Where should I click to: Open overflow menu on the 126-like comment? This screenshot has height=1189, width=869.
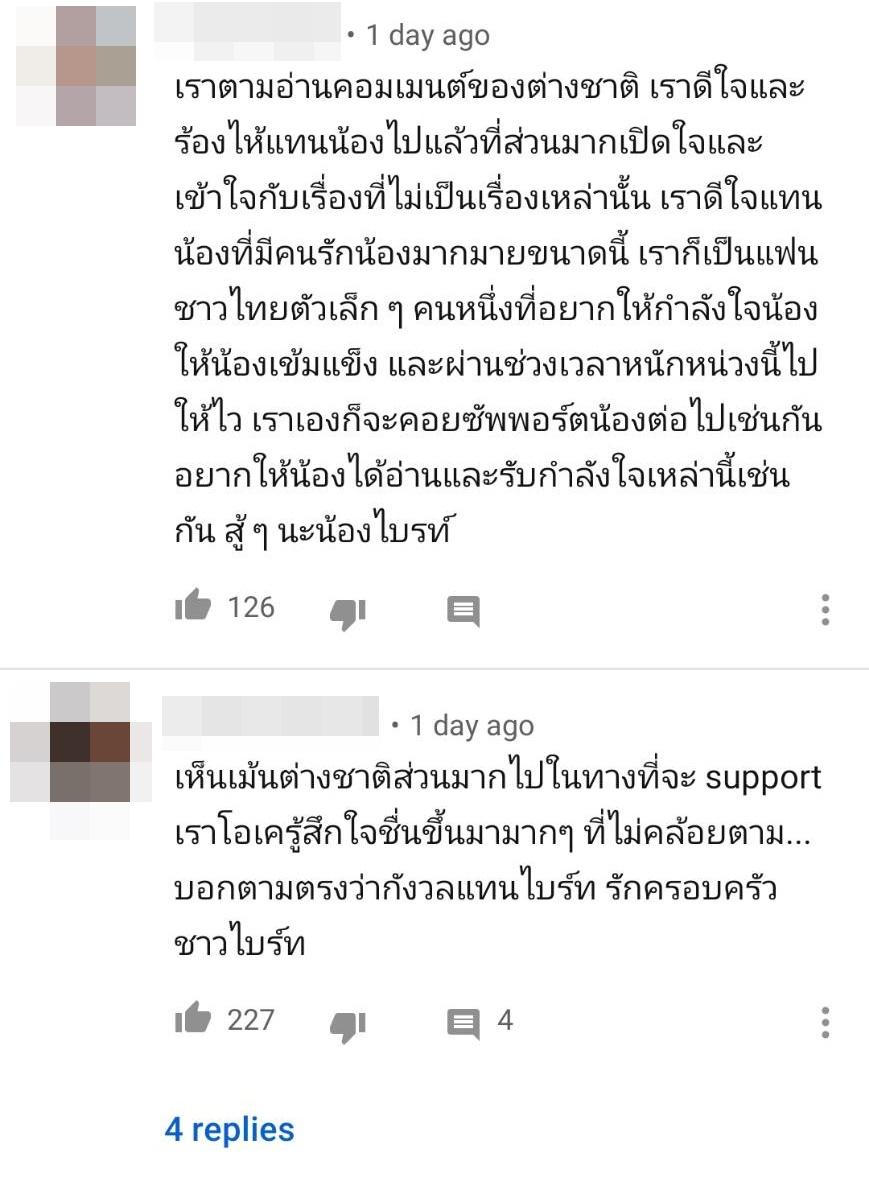coord(826,609)
